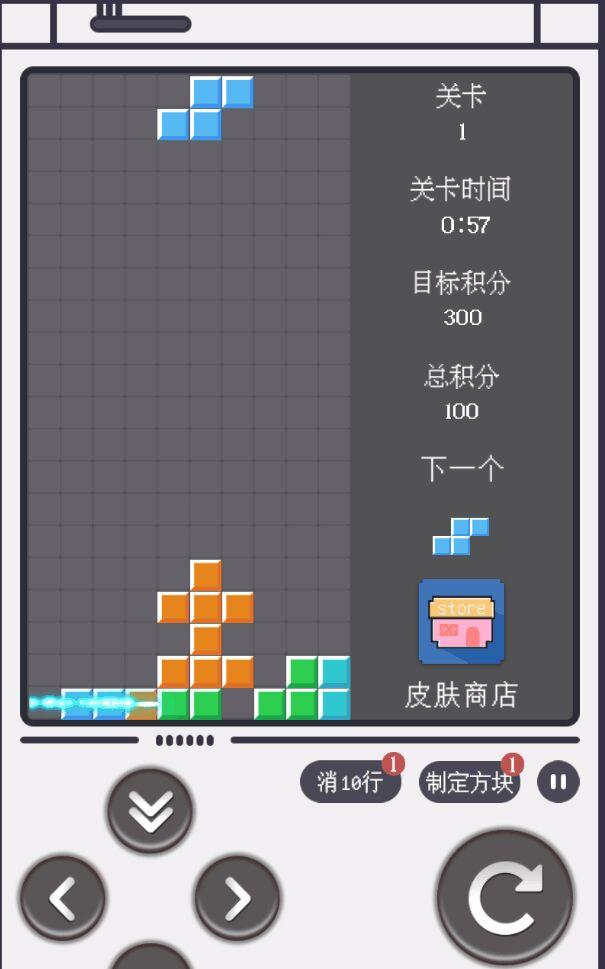605x969 pixels.
Task: Rotate the falling block
Action: click(x=505, y=897)
